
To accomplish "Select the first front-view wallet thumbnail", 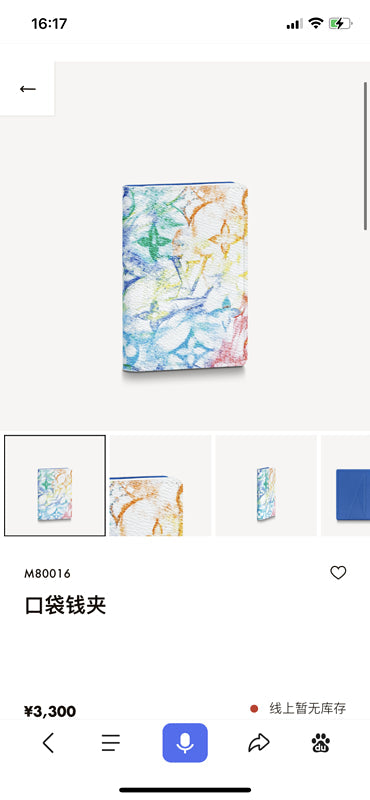I will (x=55, y=486).
